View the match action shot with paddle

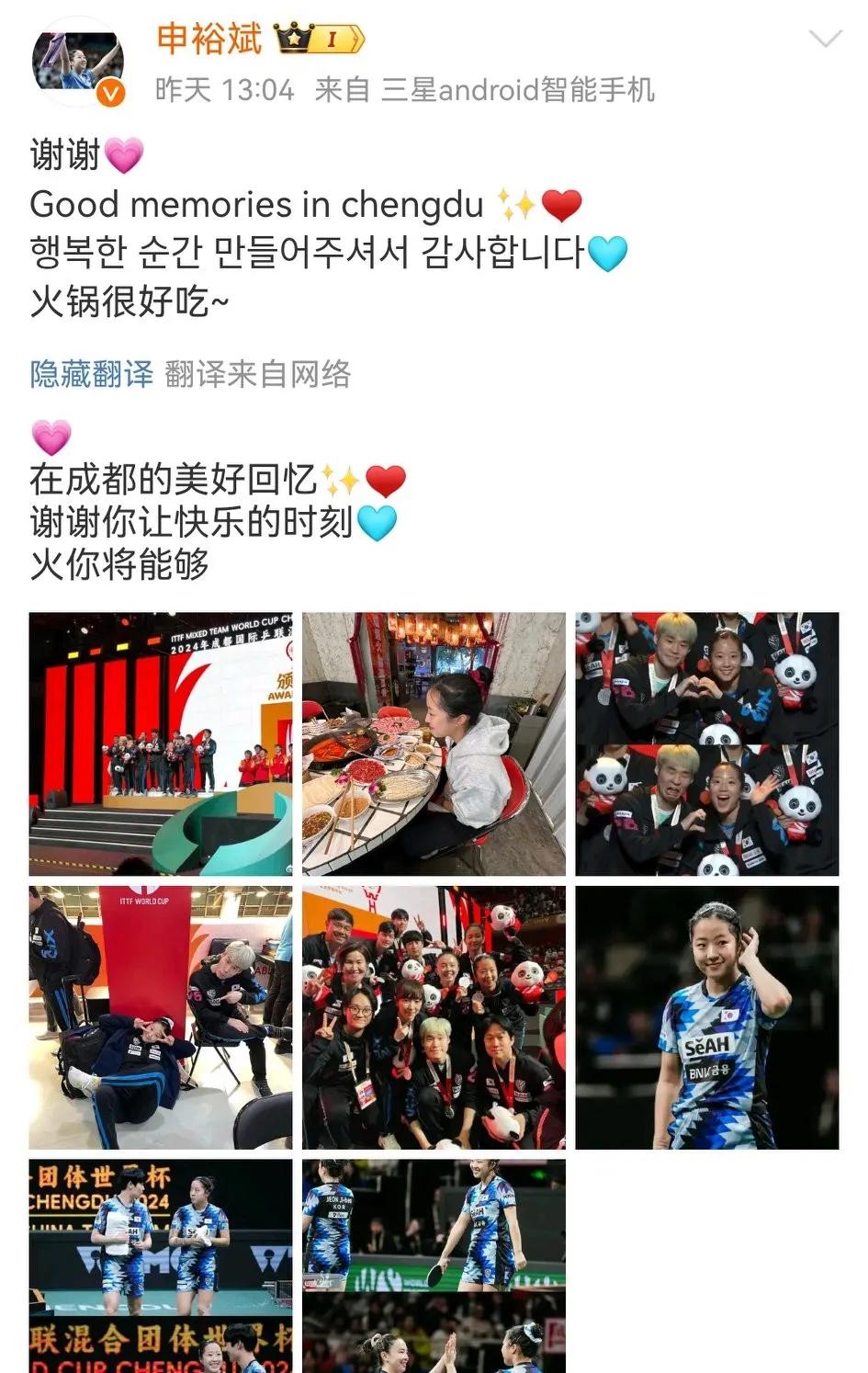(x=434, y=1266)
